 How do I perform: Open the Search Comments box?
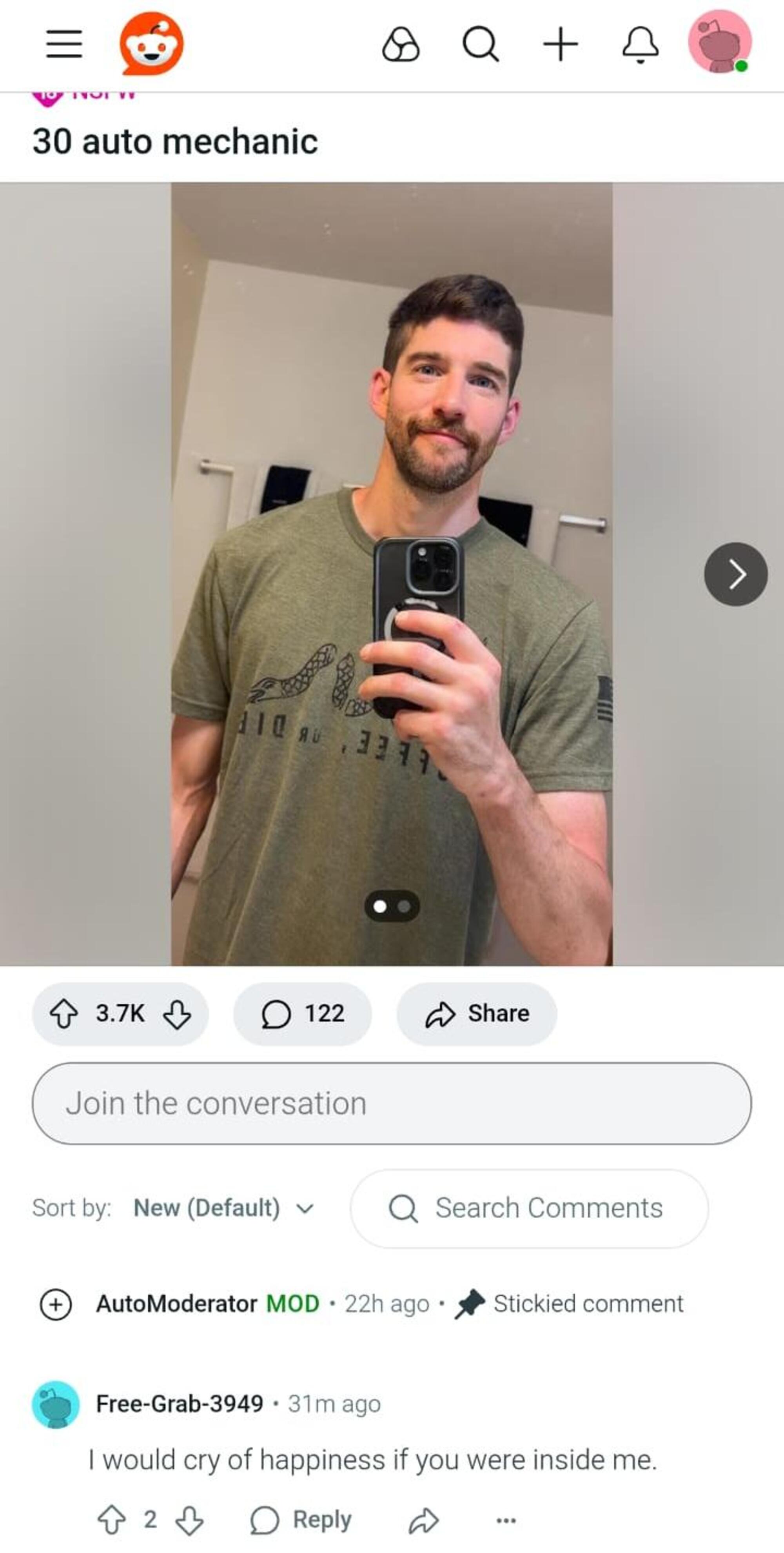[x=529, y=1208]
